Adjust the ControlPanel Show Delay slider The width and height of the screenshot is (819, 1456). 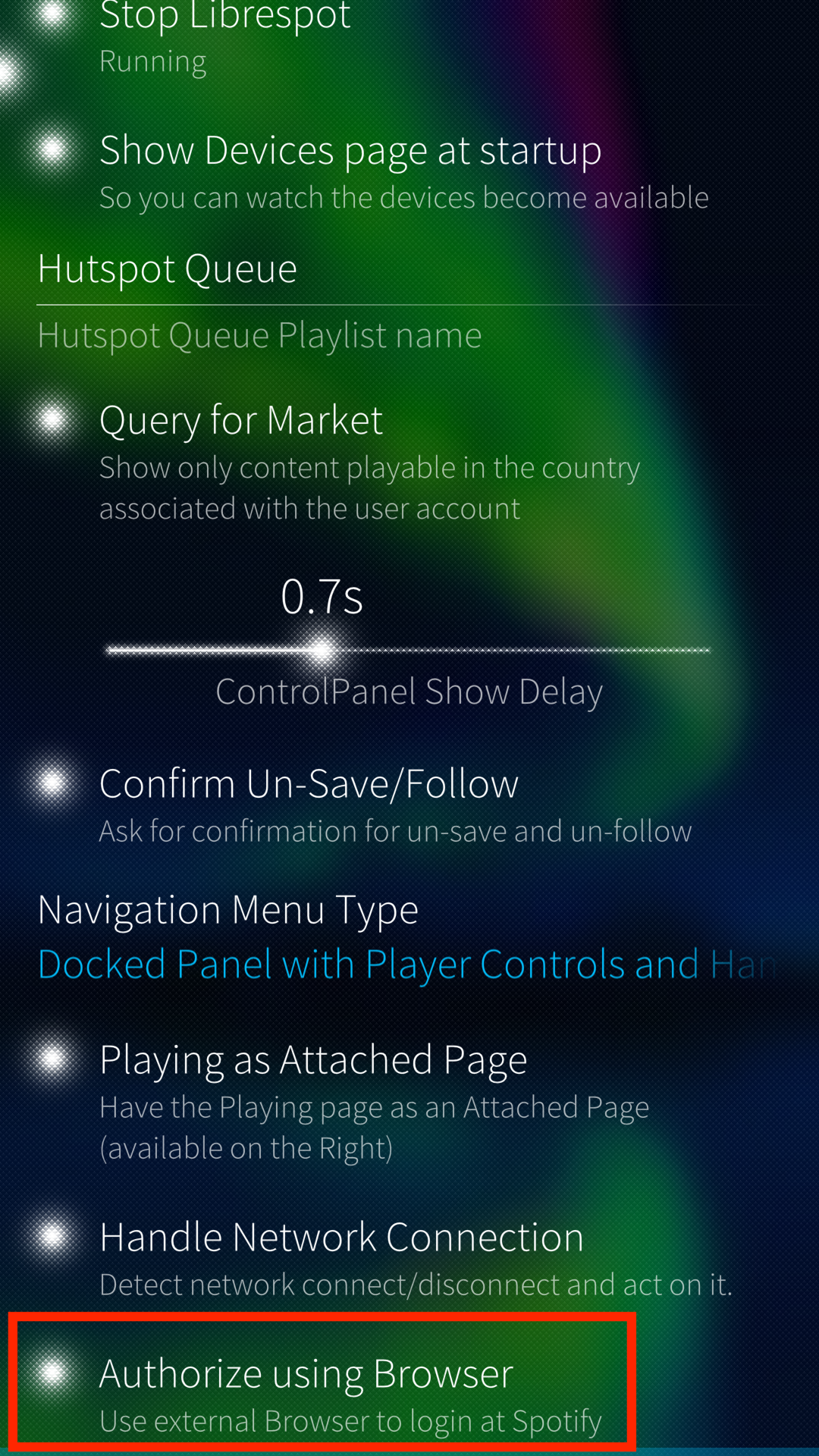point(323,650)
